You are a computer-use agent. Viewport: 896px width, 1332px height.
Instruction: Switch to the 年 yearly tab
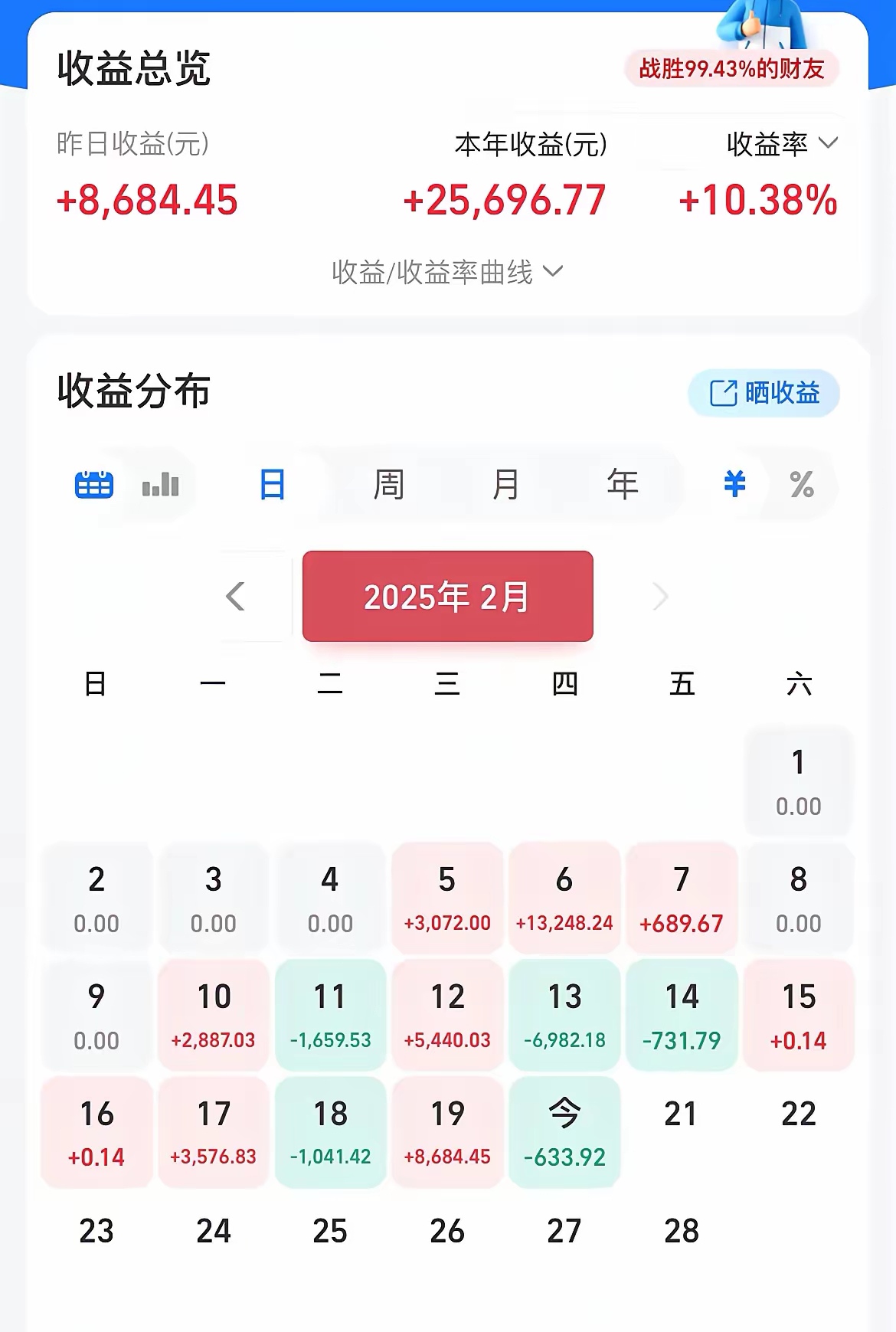coord(623,484)
